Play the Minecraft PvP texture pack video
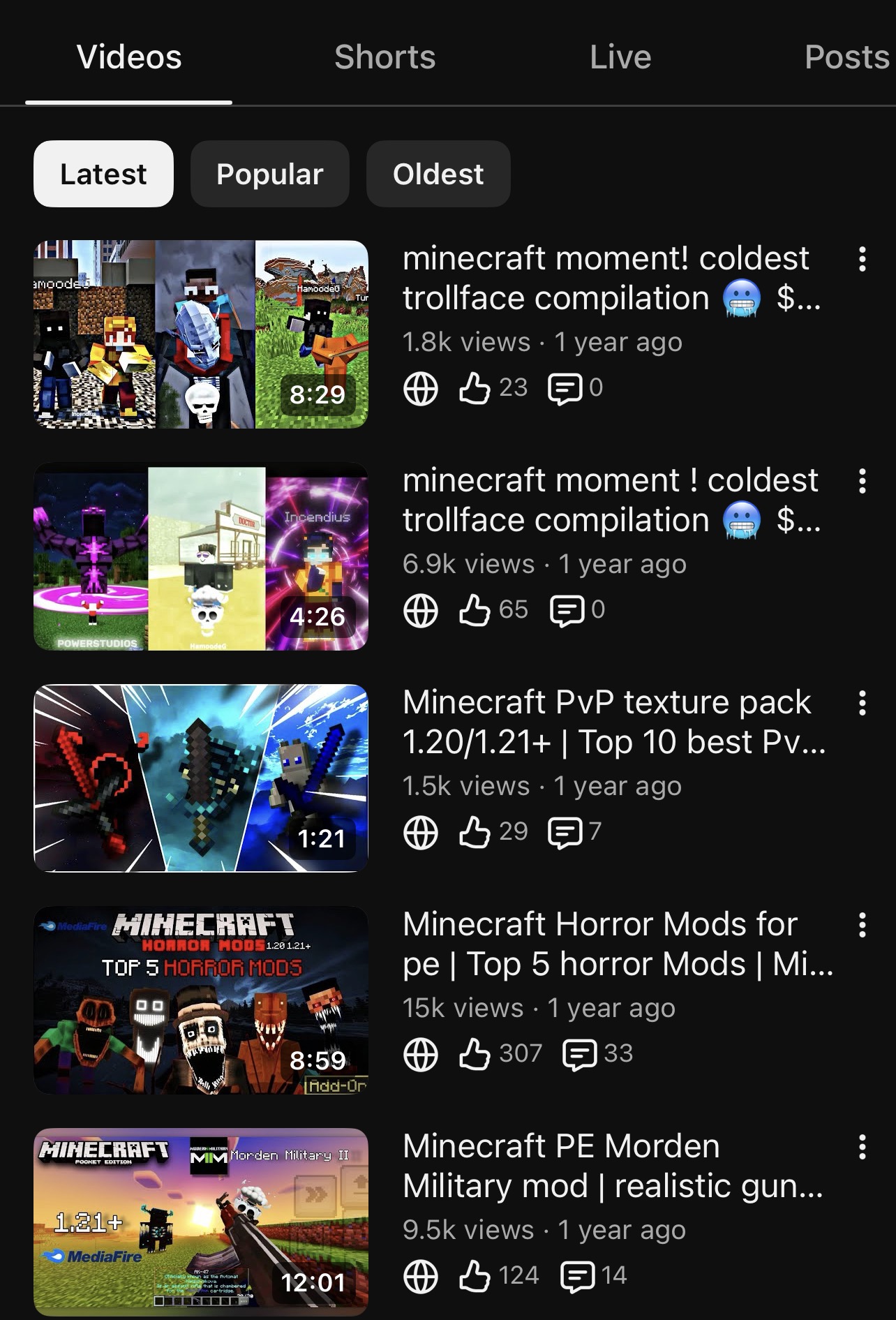The image size is (896, 1320). click(x=201, y=778)
